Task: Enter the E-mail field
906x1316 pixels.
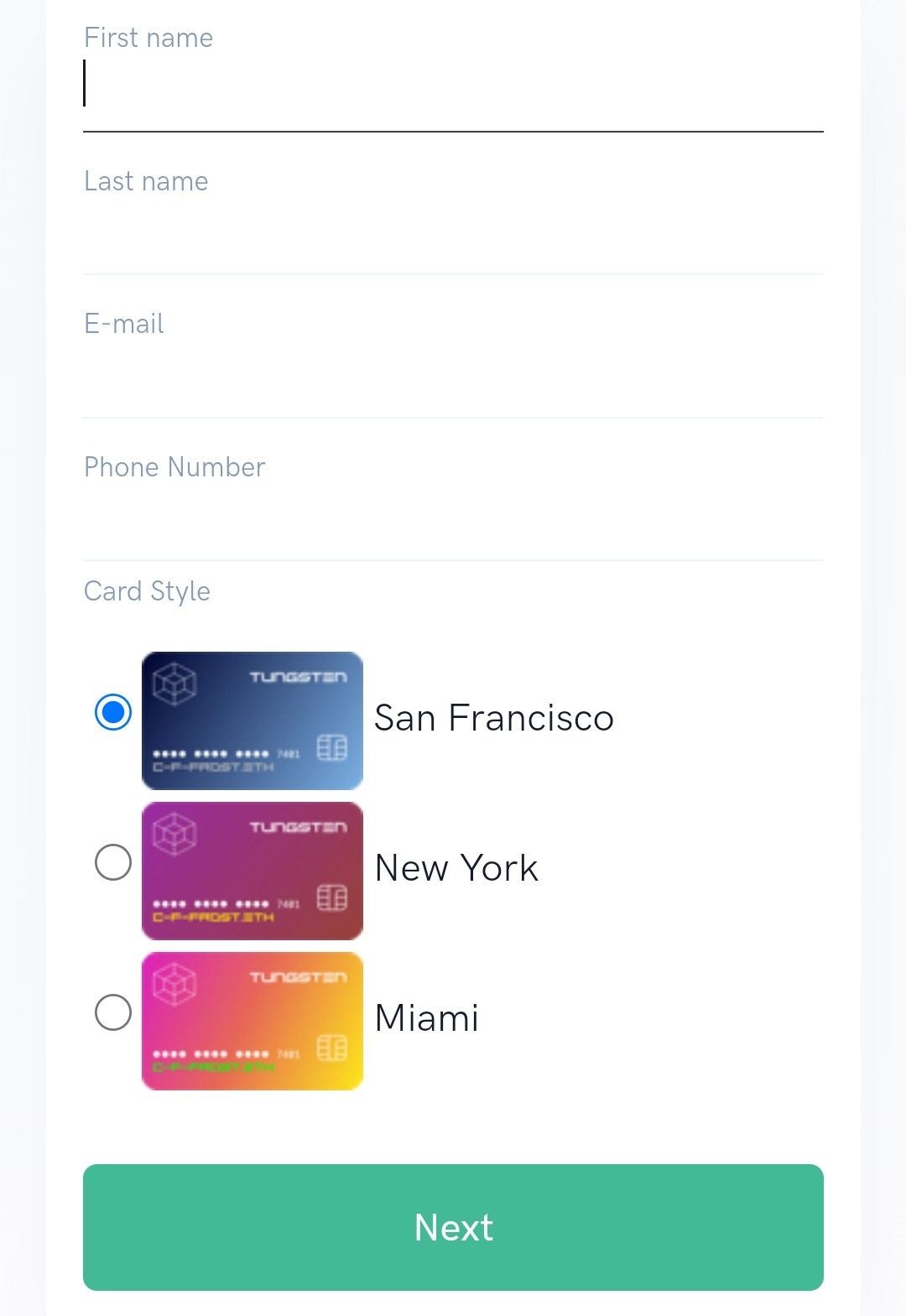Action: click(453, 372)
